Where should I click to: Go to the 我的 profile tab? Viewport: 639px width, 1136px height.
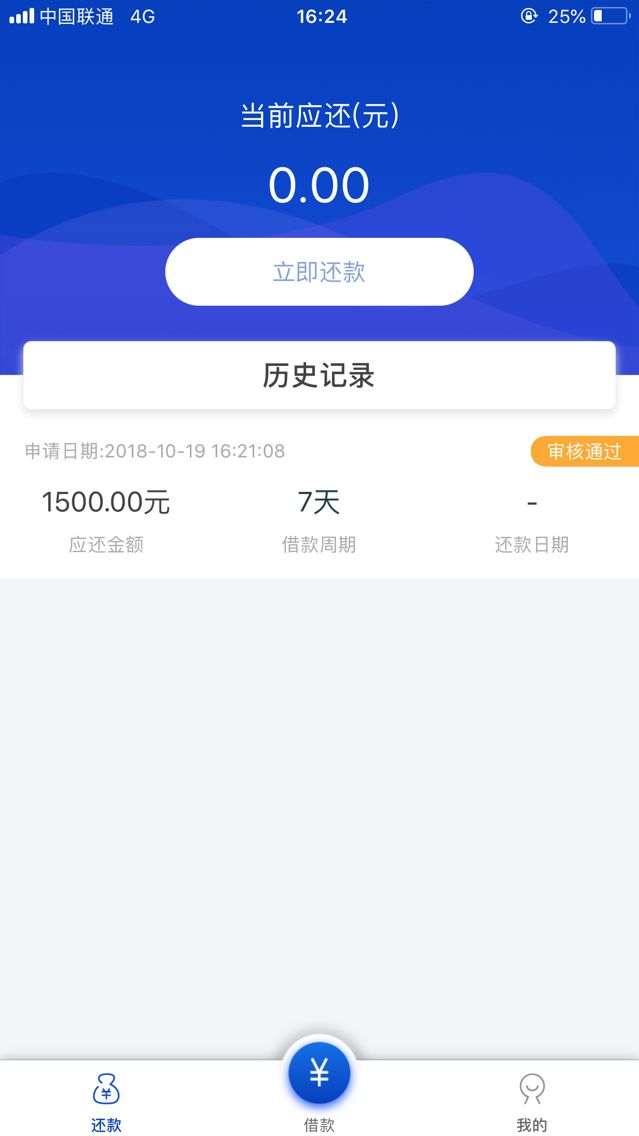click(532, 1100)
